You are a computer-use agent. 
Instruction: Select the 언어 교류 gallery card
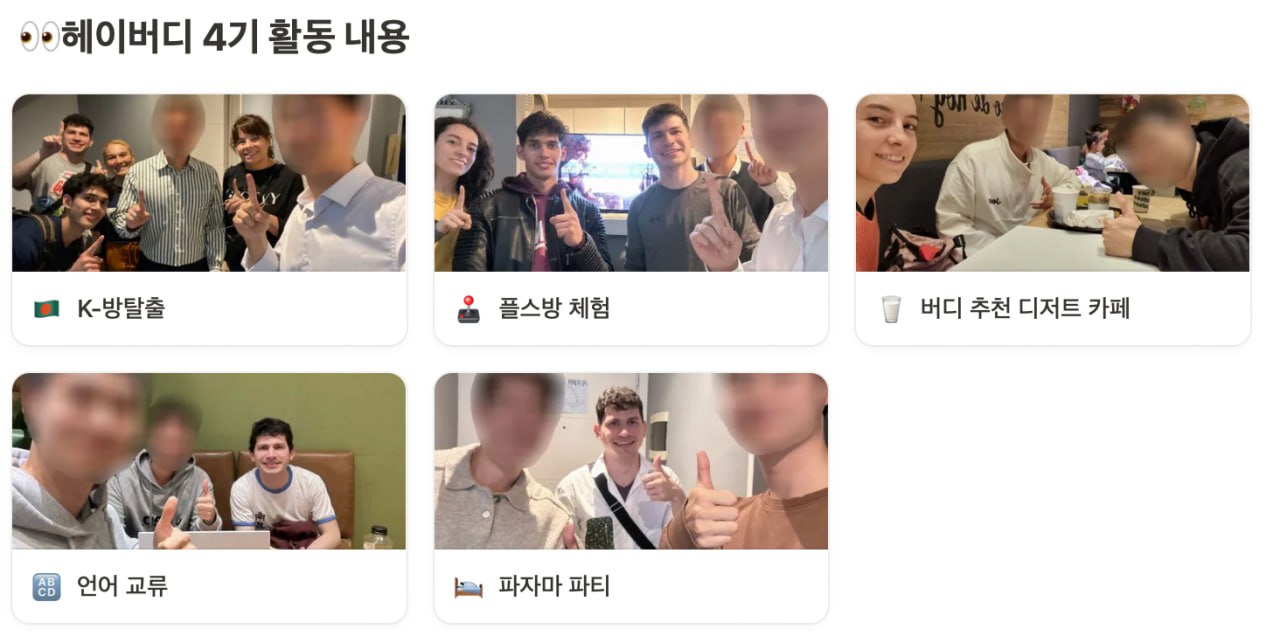click(122, 586)
